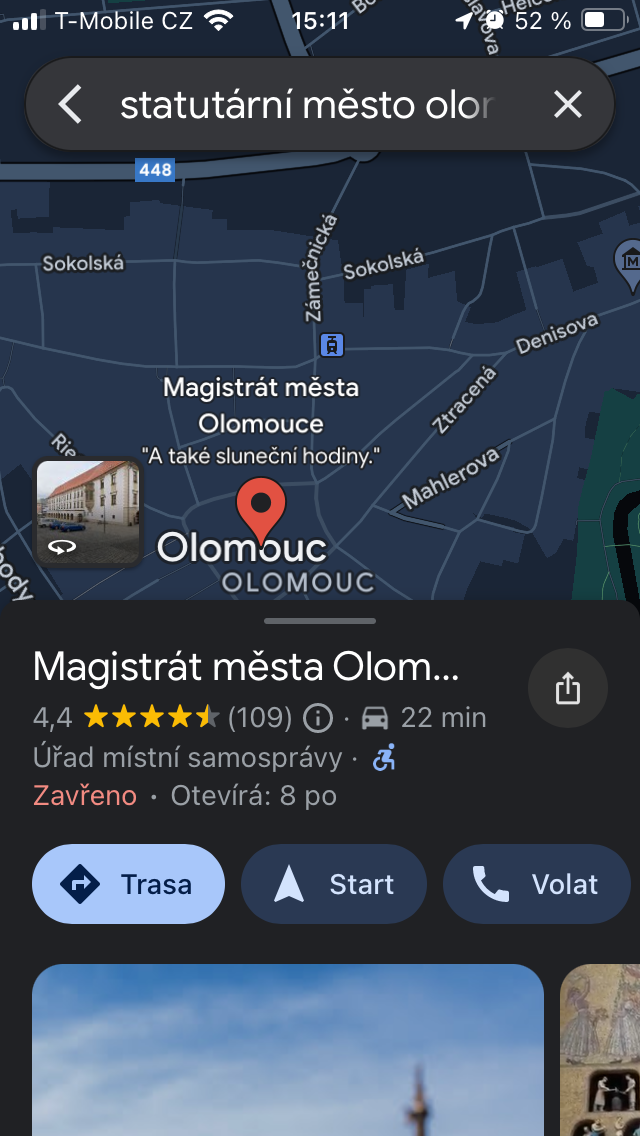Open the large blue sky place photo
Image resolution: width=640 pixels, height=1136 pixels.
[x=288, y=1050]
